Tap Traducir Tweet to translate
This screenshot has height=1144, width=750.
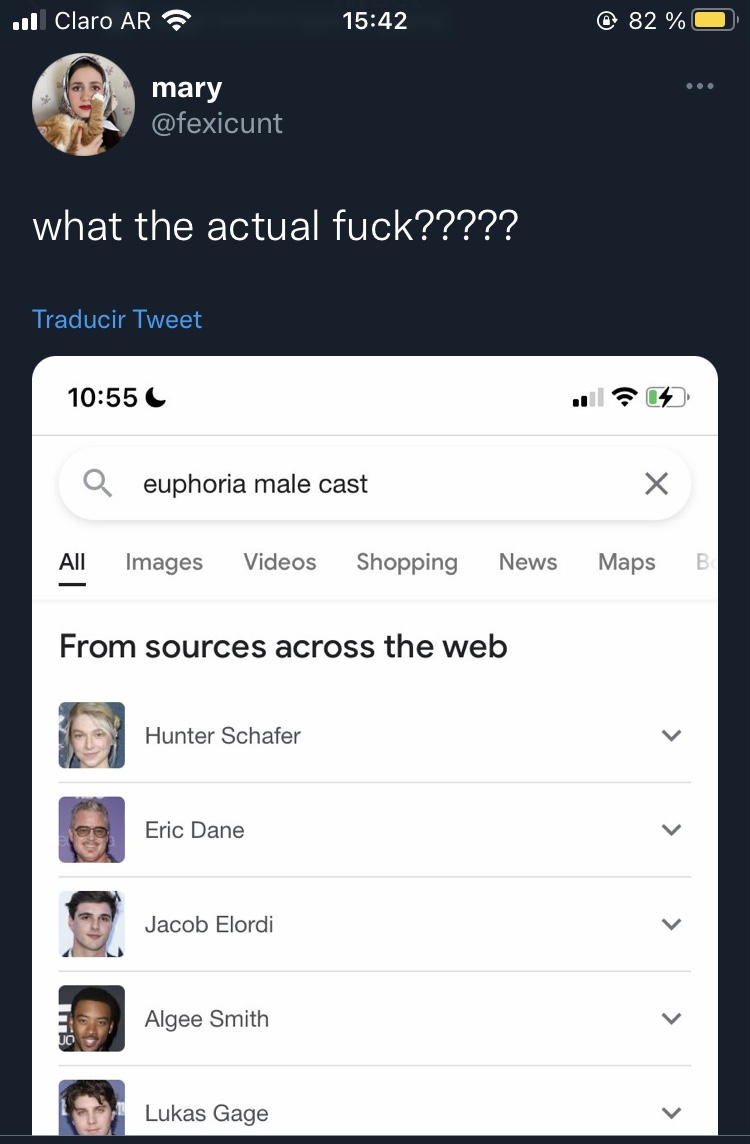coord(117,319)
